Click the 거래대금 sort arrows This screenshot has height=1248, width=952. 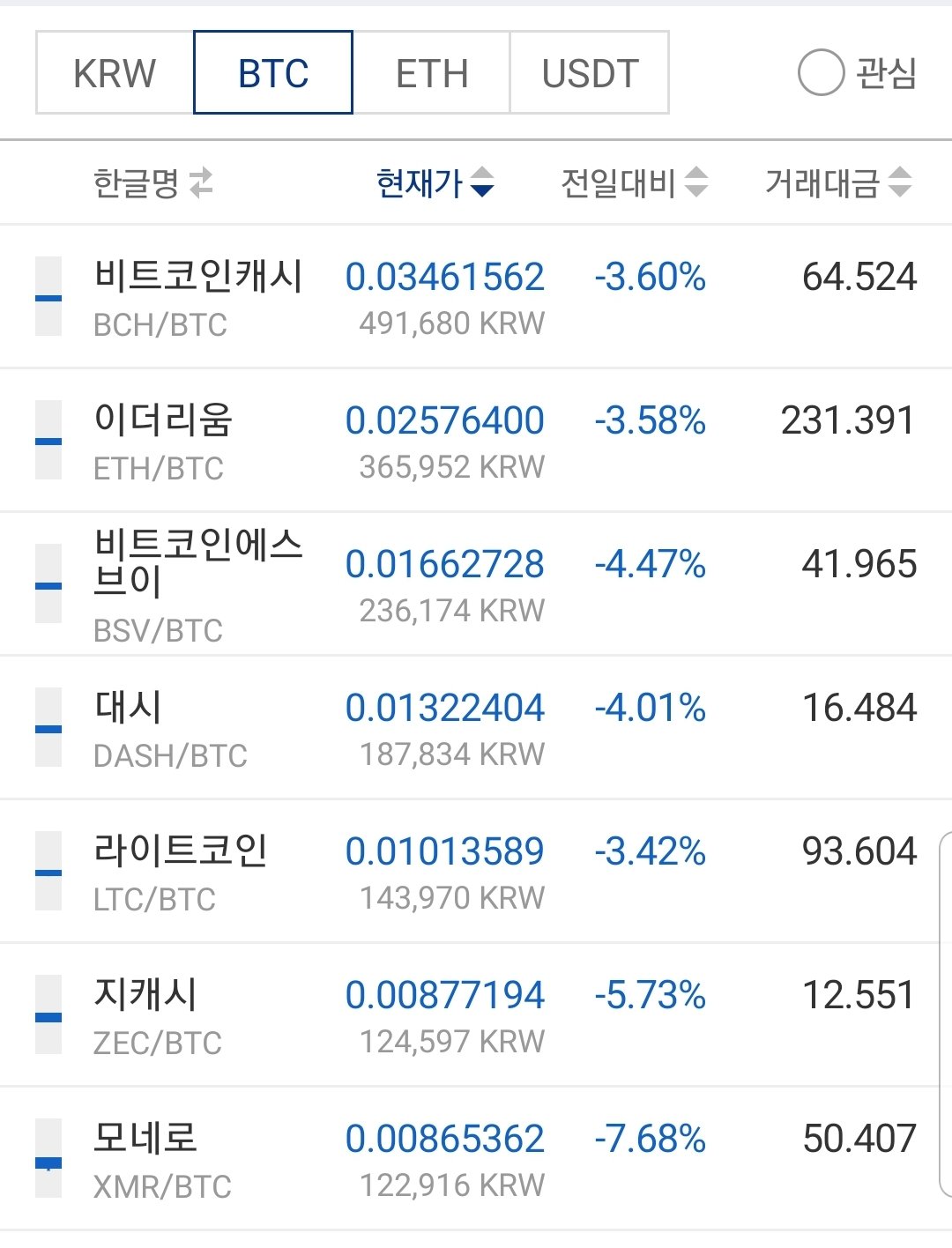tap(898, 183)
